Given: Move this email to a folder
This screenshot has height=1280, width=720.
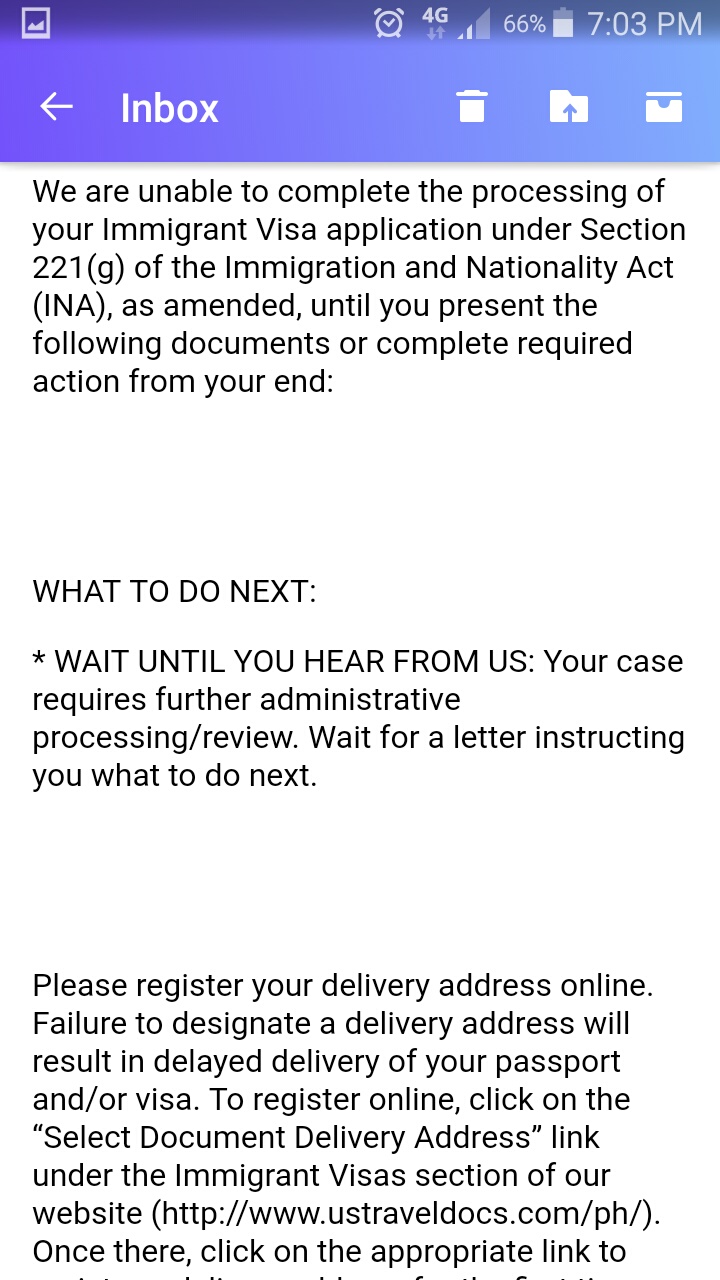Looking at the screenshot, I should point(568,106).
